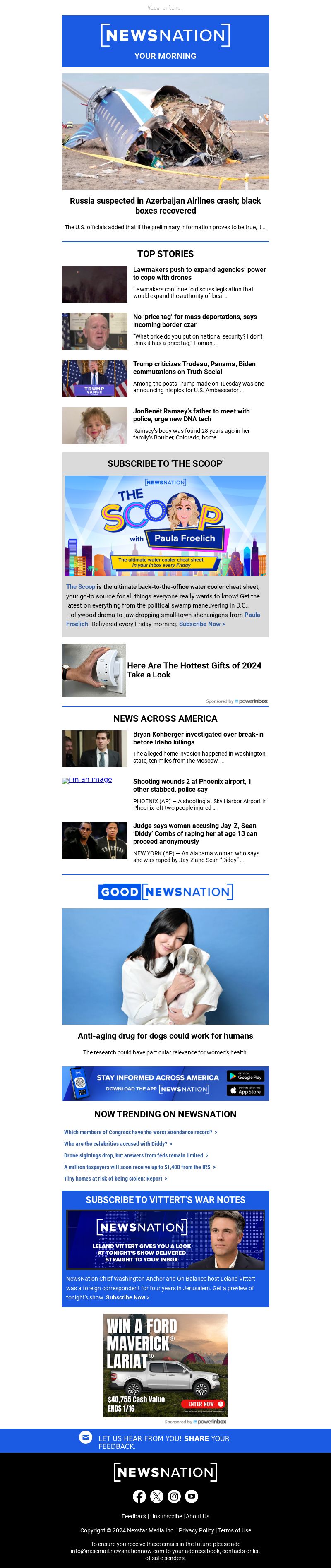Visit NewsNation's Instagram profile
The height and width of the screenshot is (1568, 331).
(x=174, y=1496)
